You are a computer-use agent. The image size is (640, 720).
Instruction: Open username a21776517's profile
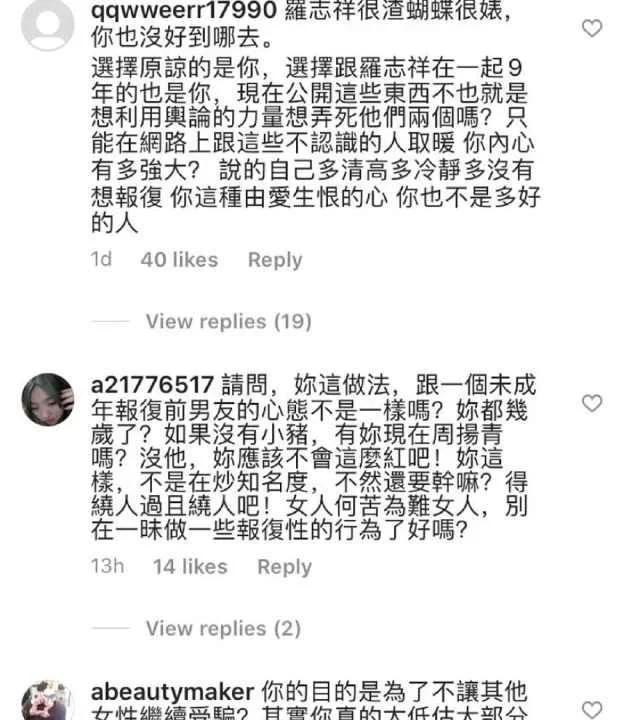click(151, 385)
